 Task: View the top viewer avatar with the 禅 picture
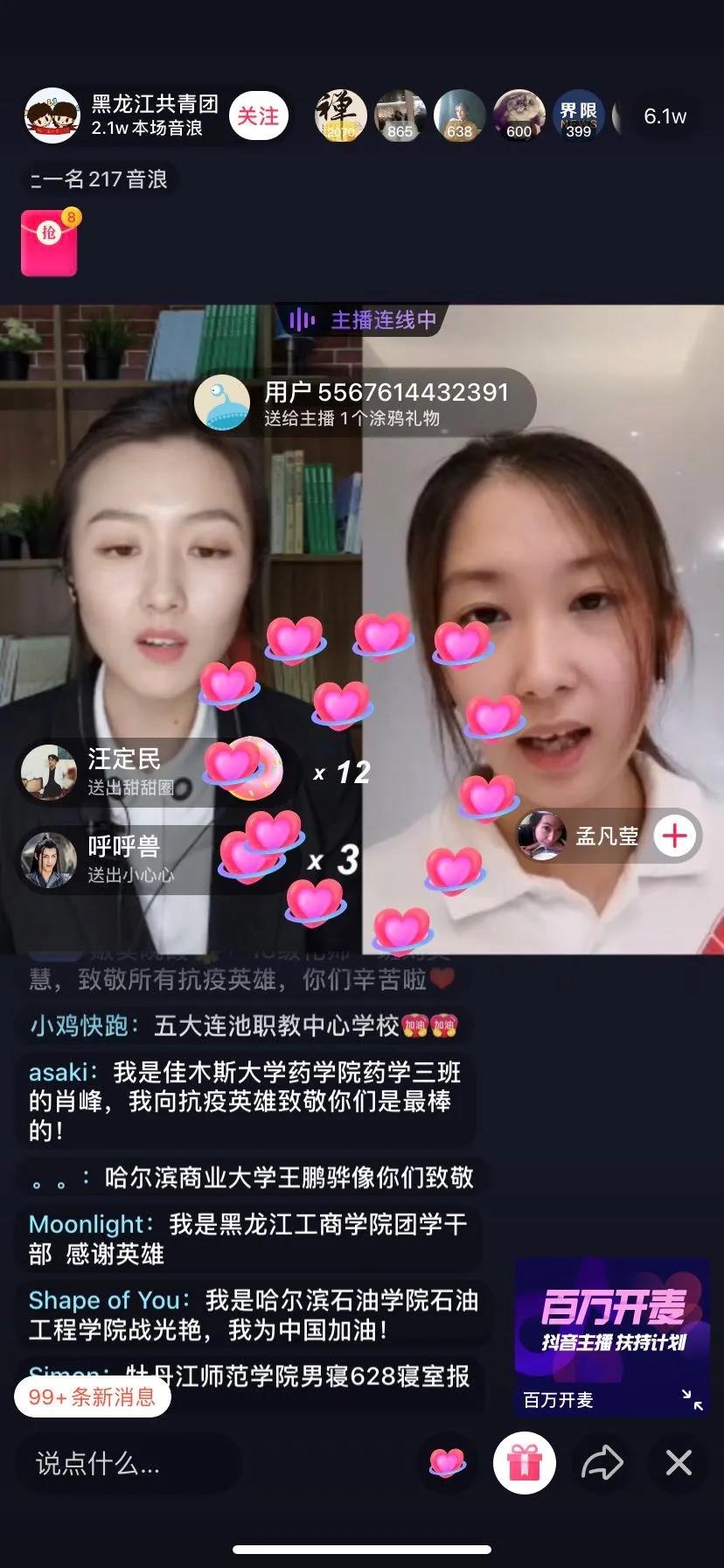[340, 115]
